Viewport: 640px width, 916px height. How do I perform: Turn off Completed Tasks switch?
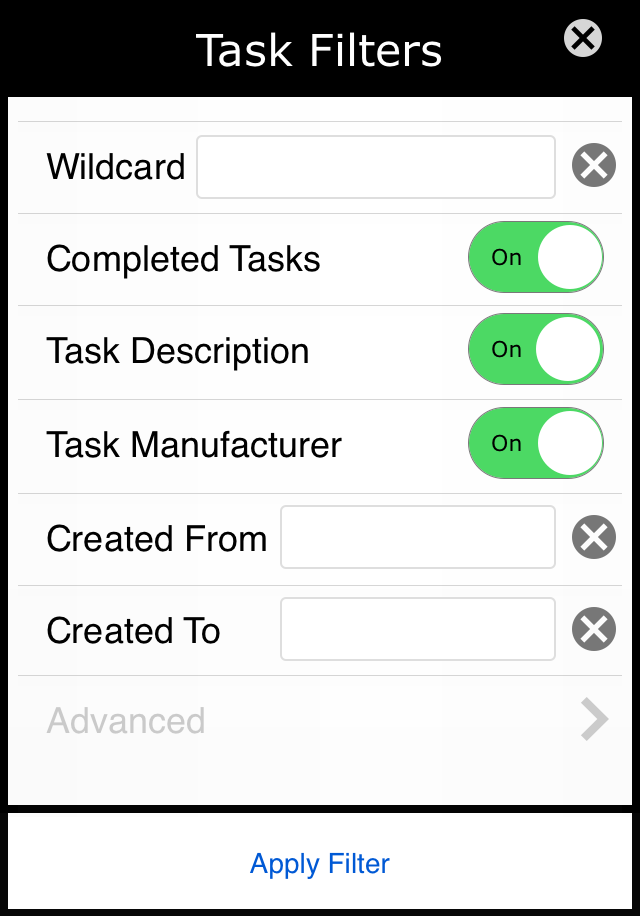click(535, 258)
